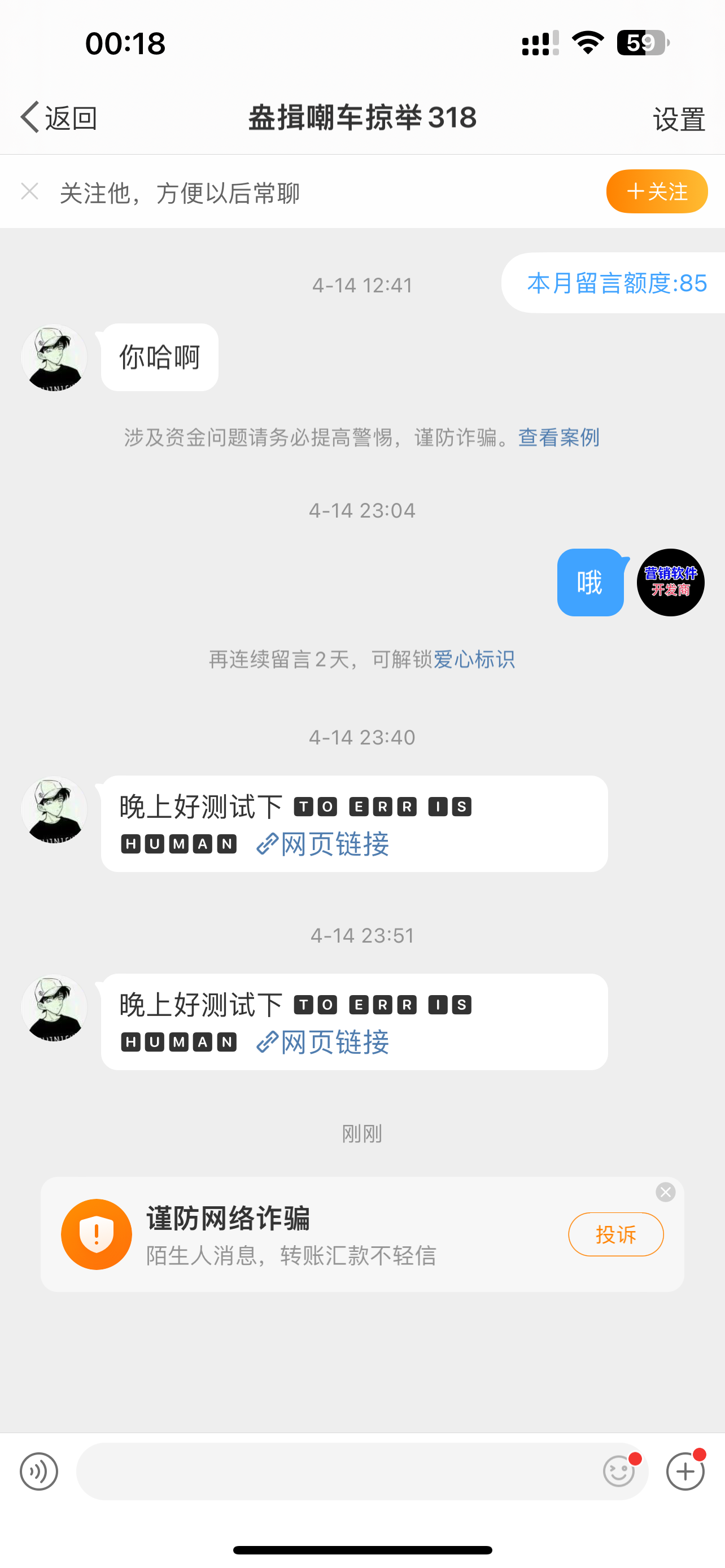This screenshot has width=725, height=1568.
Task: Close the 谨防网络诈骗 warning card
Action: coord(665,1193)
